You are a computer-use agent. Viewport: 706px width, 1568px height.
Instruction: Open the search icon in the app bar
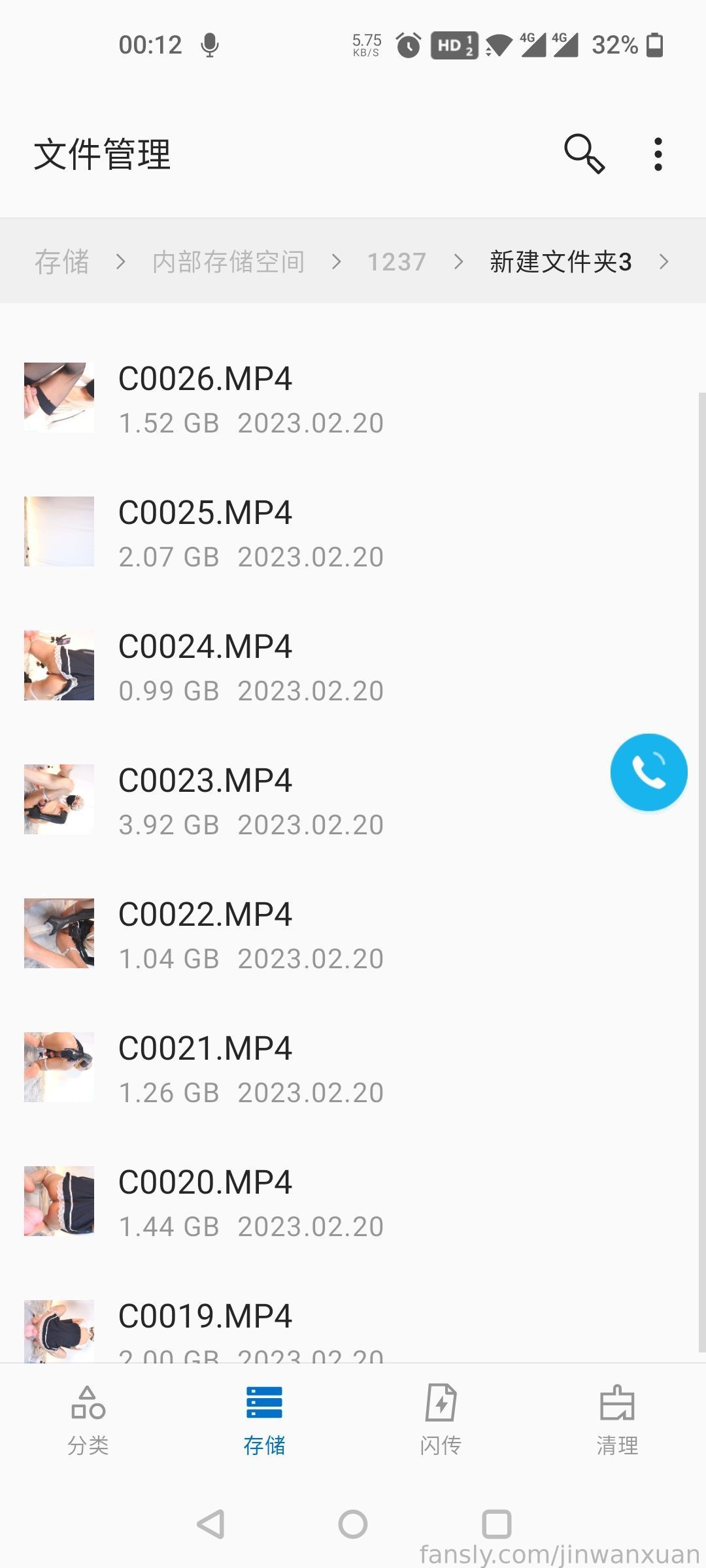(x=584, y=154)
